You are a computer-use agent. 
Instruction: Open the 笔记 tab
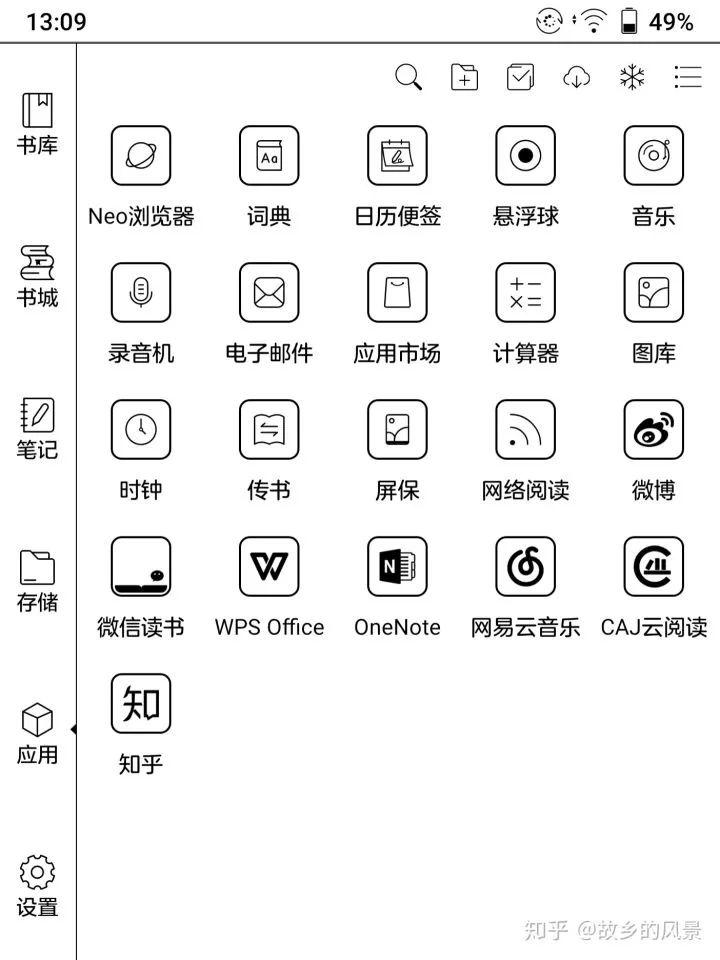pos(37,429)
